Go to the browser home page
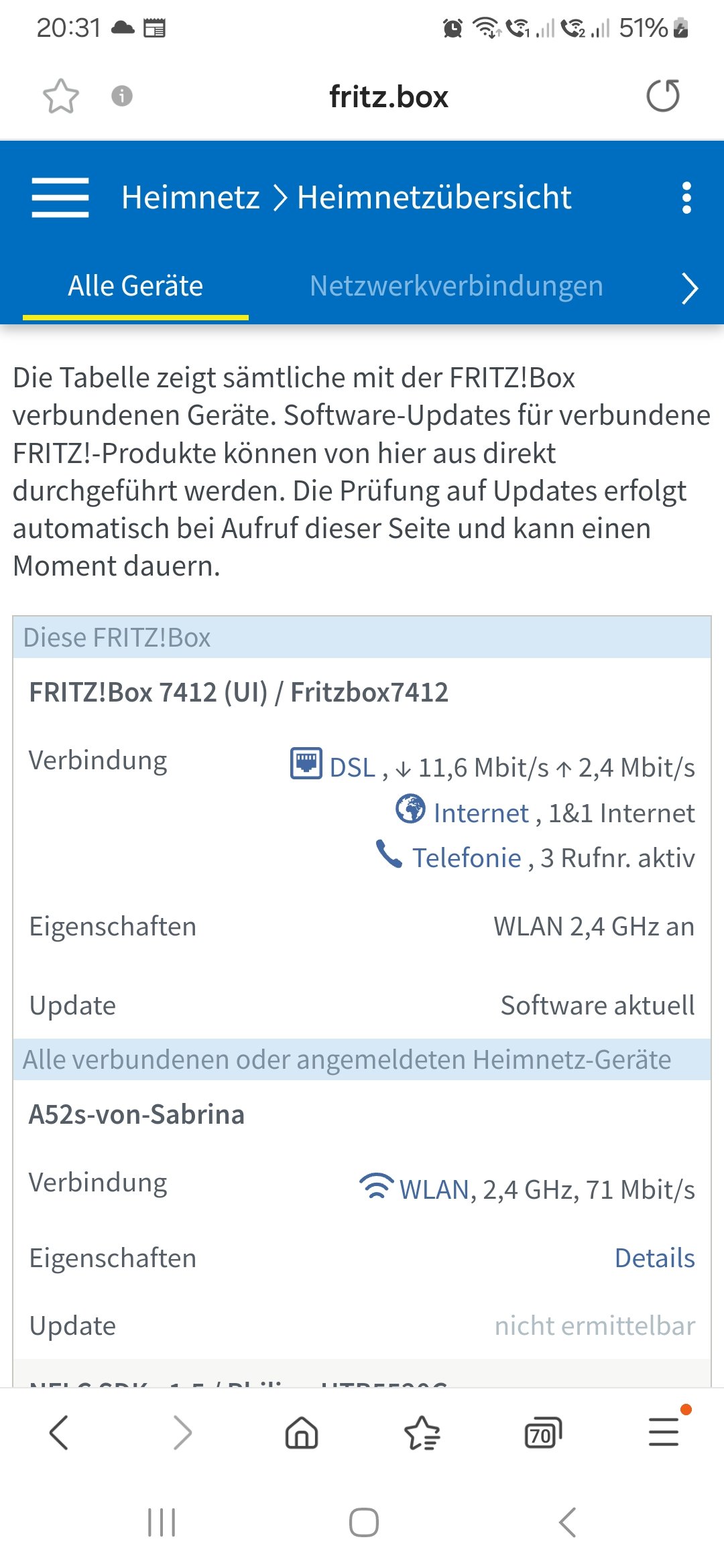This screenshot has height=1568, width=724. (302, 1433)
